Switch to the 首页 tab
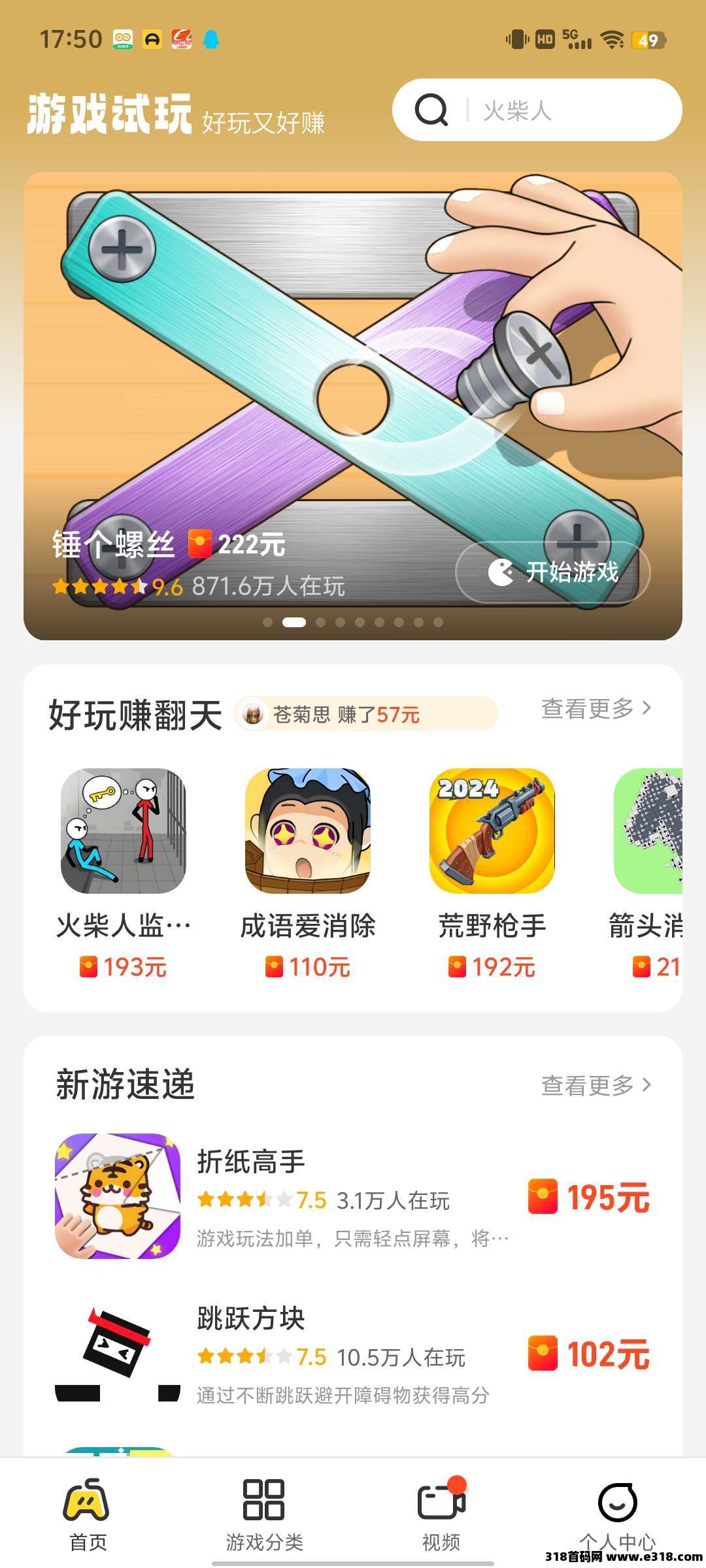The width and height of the screenshot is (706, 1568). [88, 1516]
